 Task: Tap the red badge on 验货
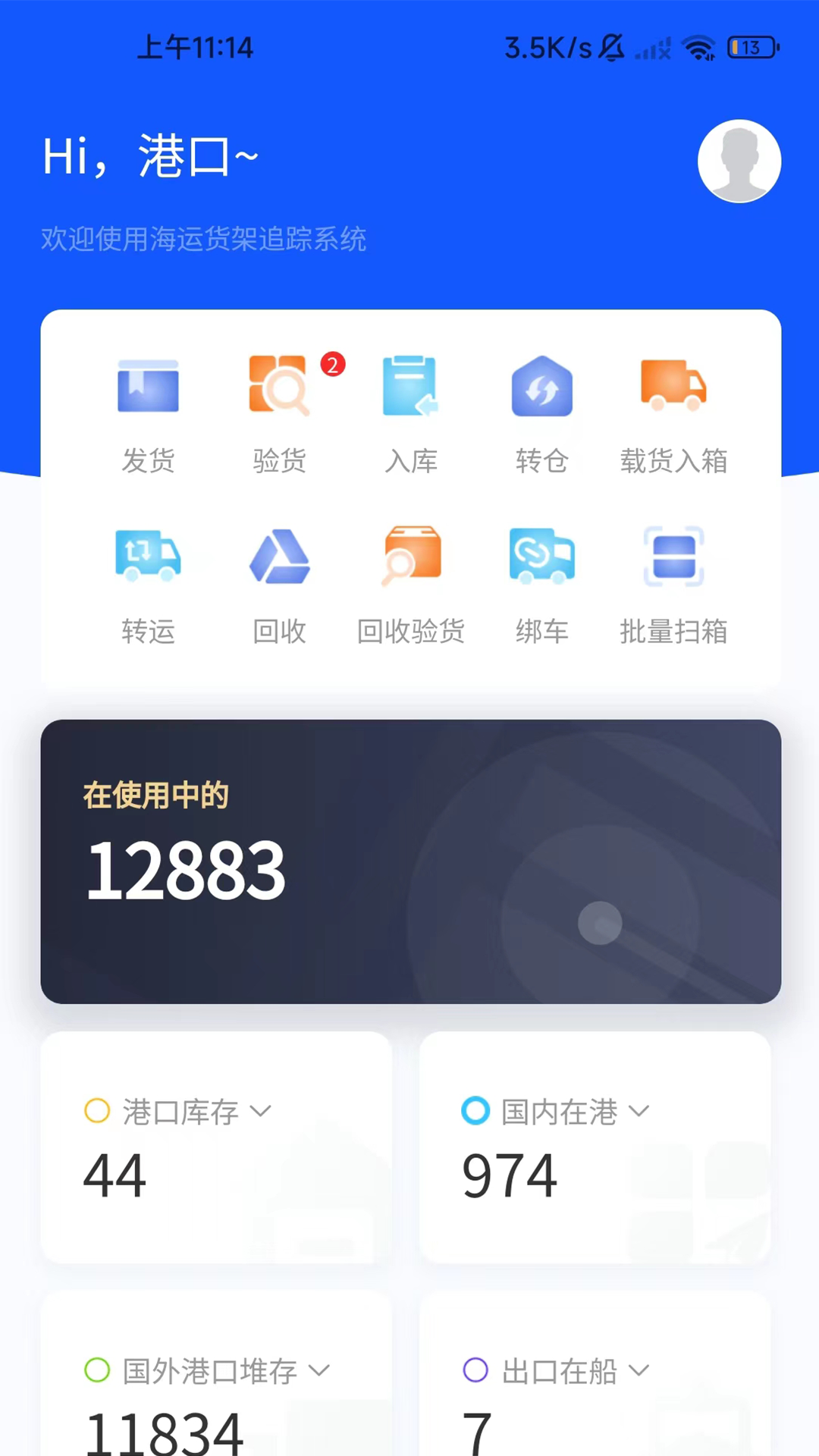pyautogui.click(x=332, y=365)
